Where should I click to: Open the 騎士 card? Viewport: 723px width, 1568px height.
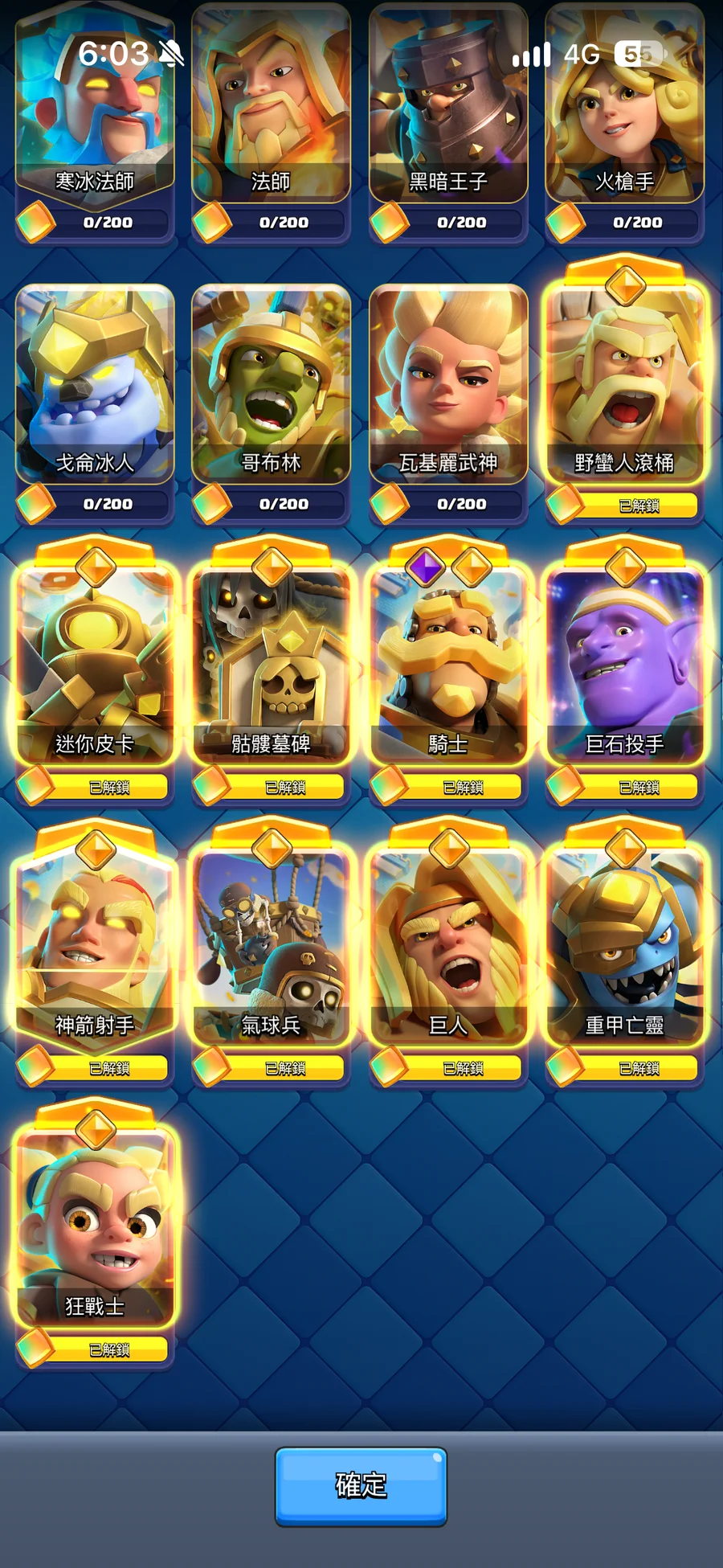448,673
